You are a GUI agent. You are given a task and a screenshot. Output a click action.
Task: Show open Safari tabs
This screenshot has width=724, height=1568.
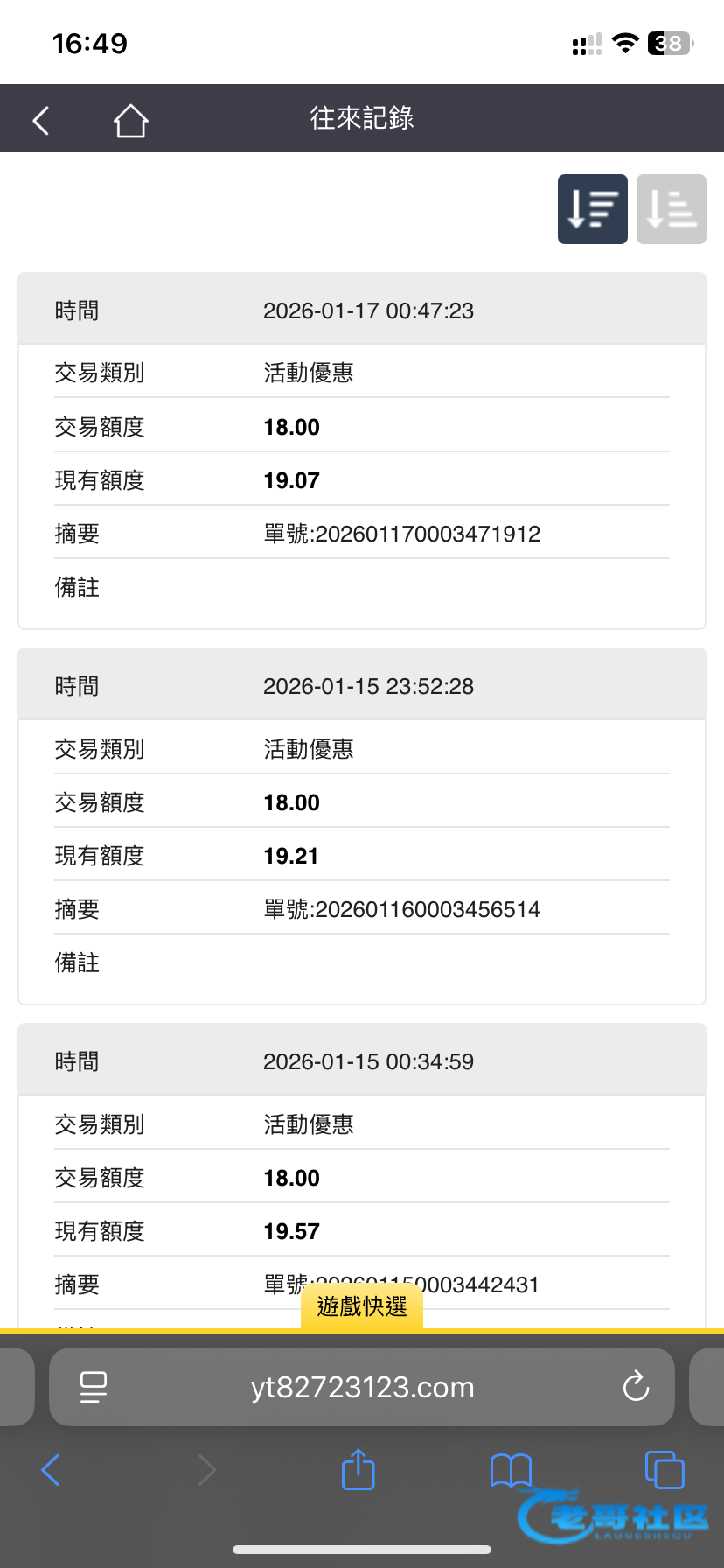[x=665, y=1470]
